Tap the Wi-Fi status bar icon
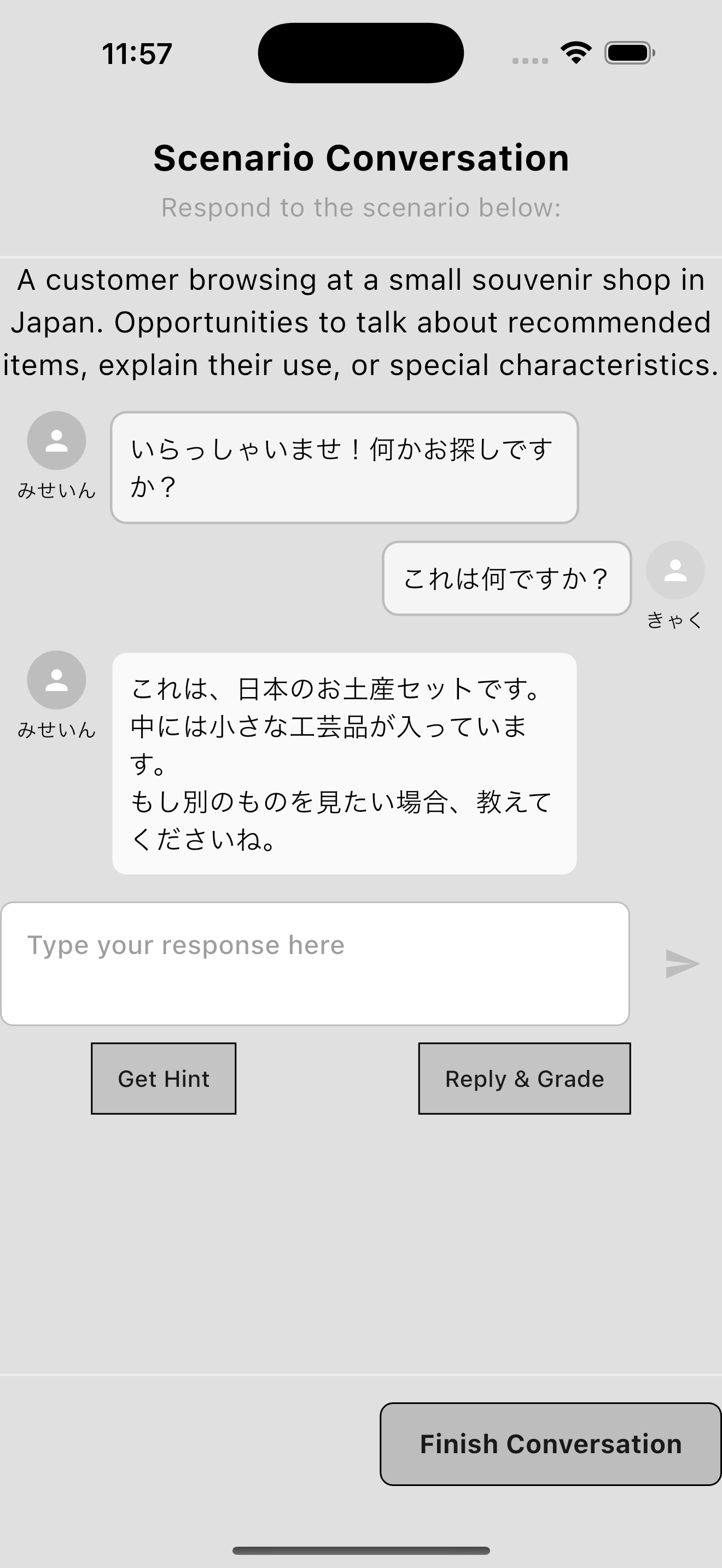The width and height of the screenshot is (722, 1568). (x=575, y=54)
